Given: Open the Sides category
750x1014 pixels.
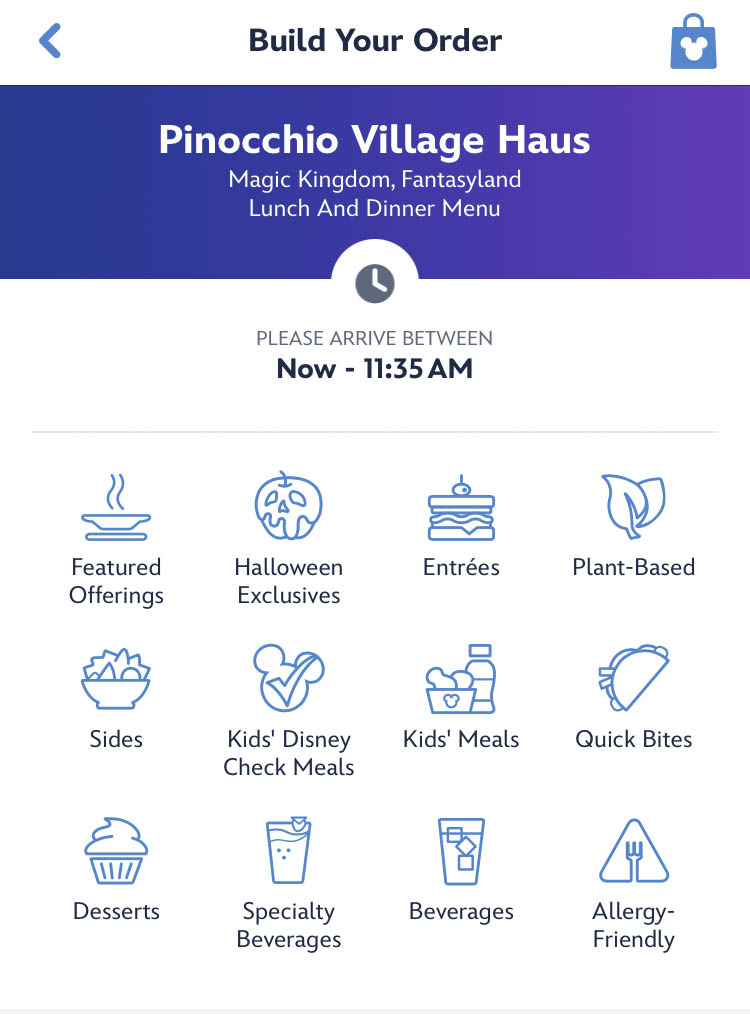Looking at the screenshot, I should 116,698.
